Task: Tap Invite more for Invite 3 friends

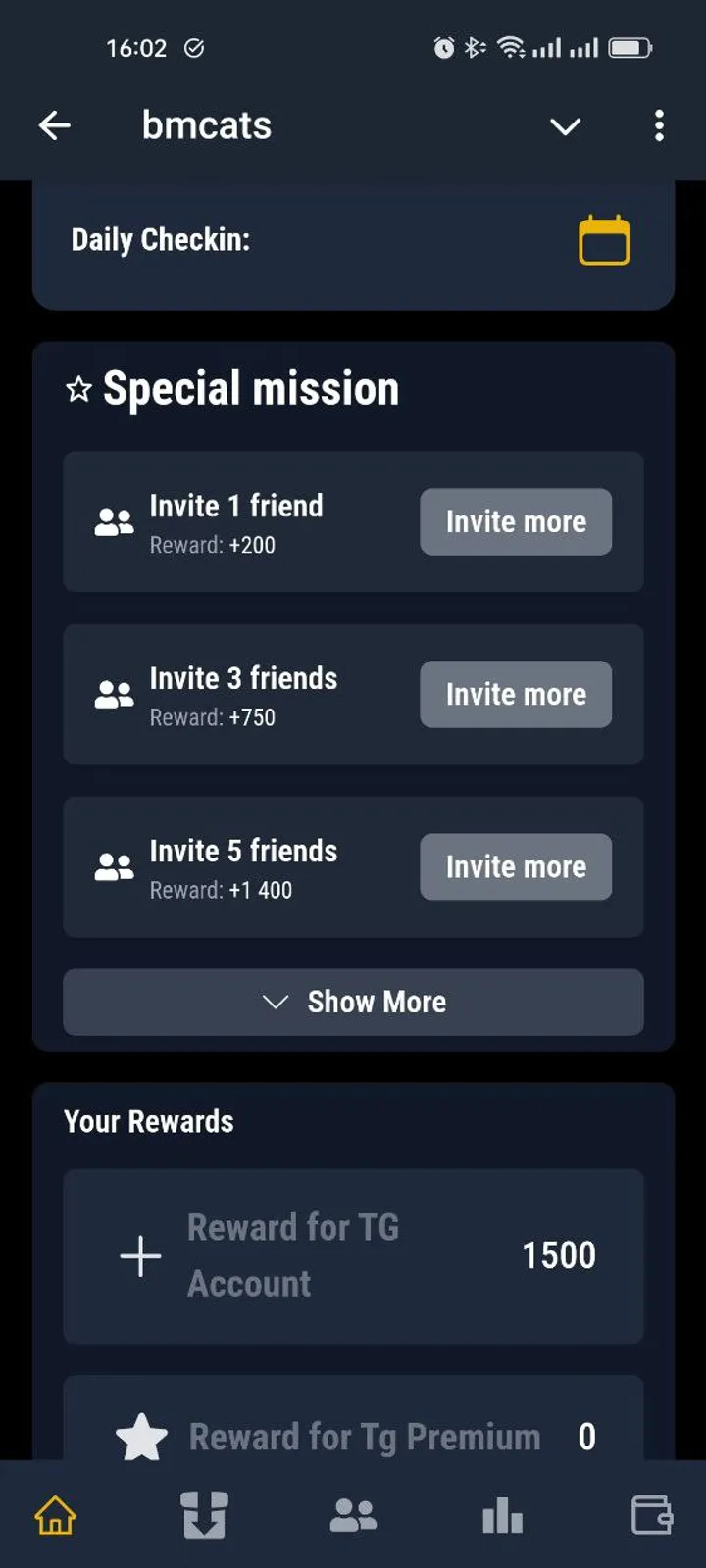Action: tap(516, 694)
